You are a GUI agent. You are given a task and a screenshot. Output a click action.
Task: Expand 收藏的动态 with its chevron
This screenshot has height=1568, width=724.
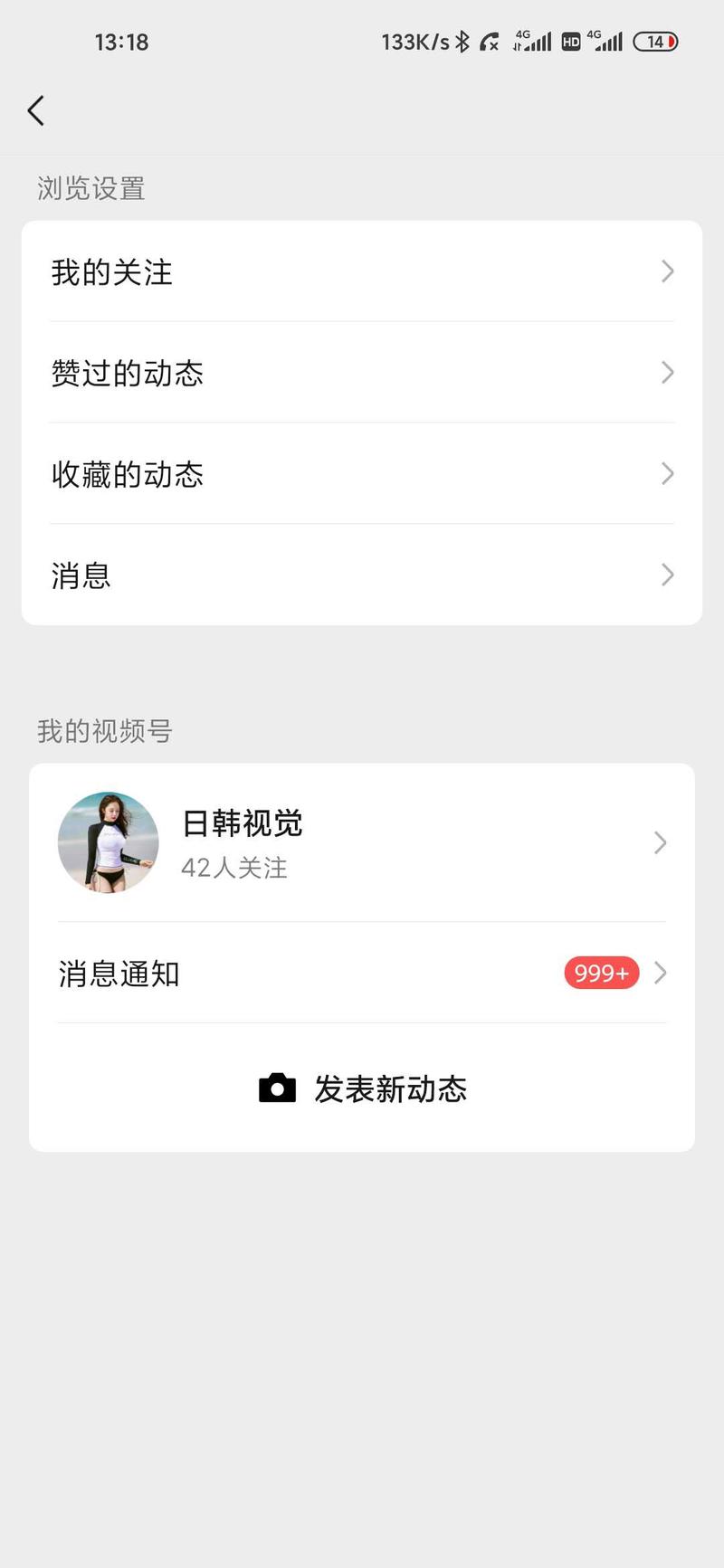point(667,474)
